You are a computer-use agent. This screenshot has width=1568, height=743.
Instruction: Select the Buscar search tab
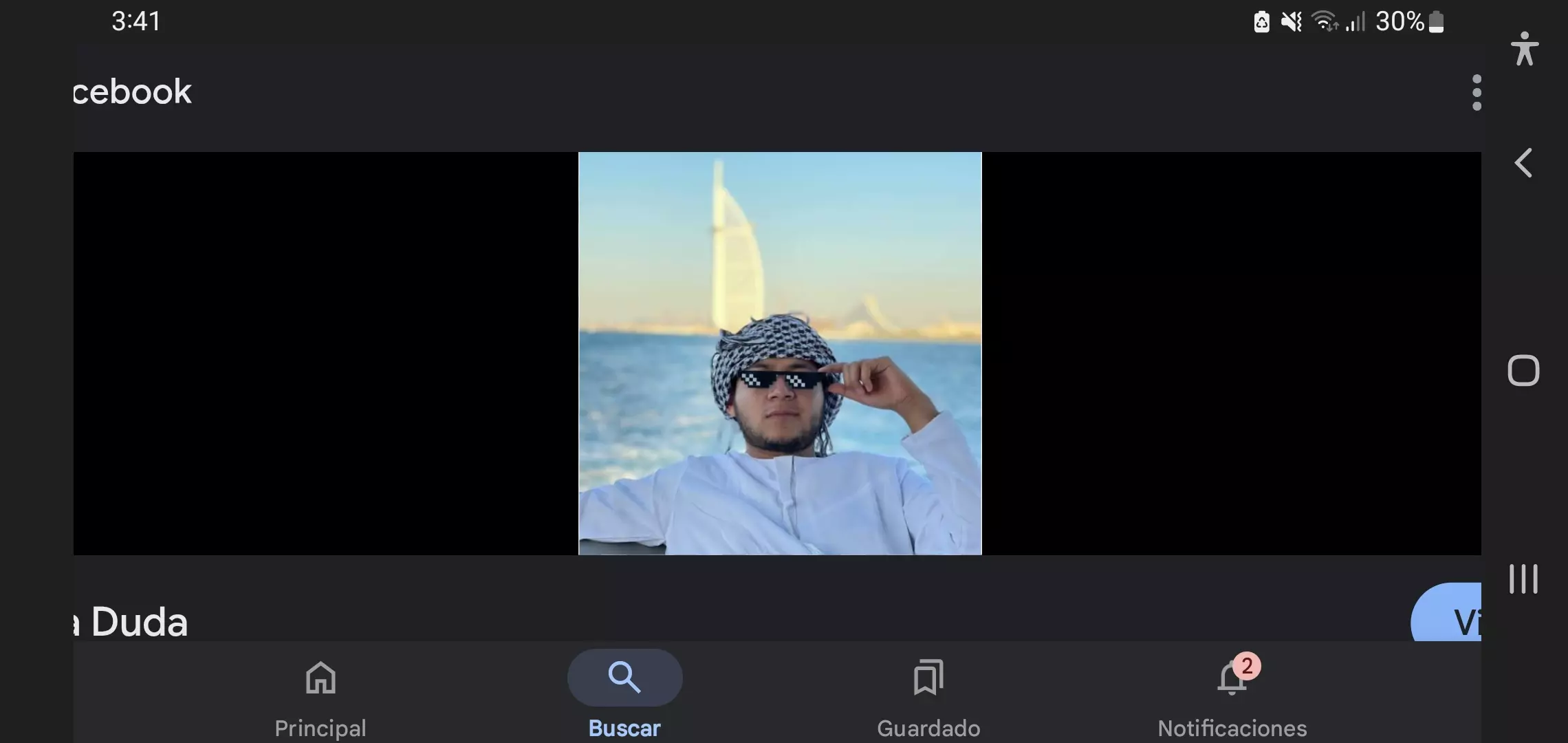pos(624,695)
